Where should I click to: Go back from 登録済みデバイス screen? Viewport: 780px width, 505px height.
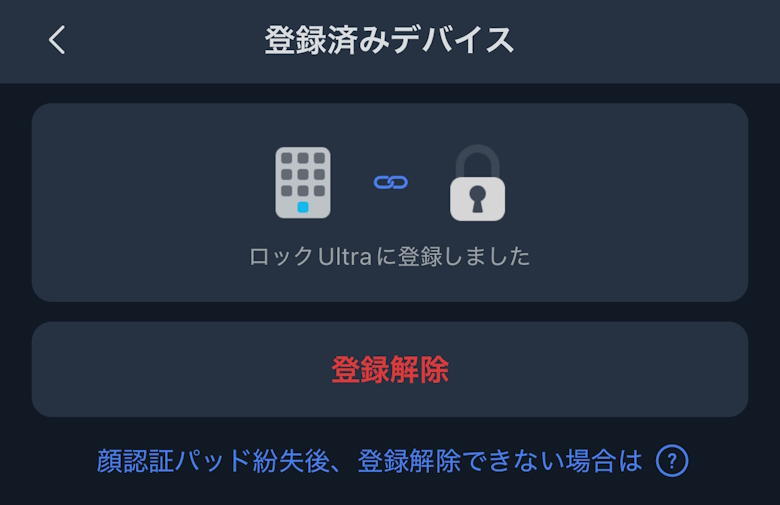[57, 40]
